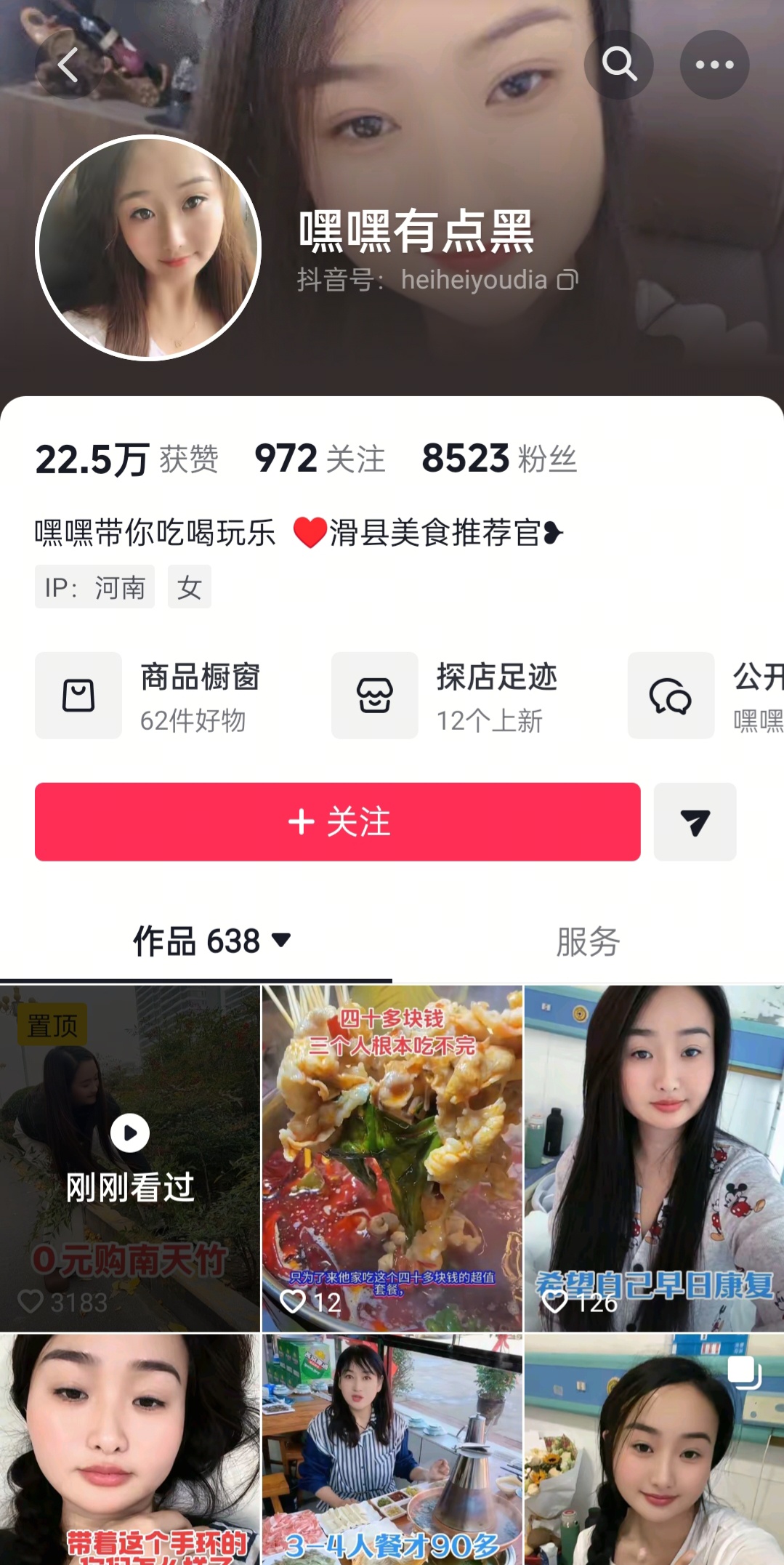Open 商品橱窗 with 62件好物
This screenshot has width=784, height=1565.
pyautogui.click(x=149, y=696)
